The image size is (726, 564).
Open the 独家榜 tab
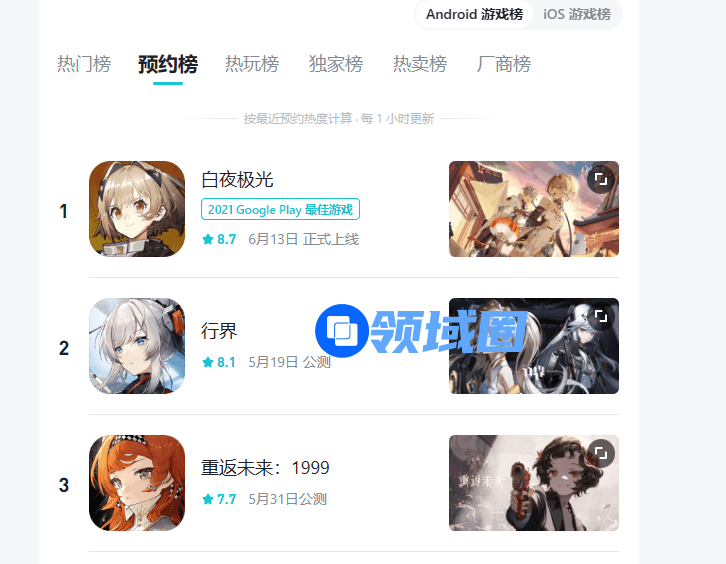(336, 64)
